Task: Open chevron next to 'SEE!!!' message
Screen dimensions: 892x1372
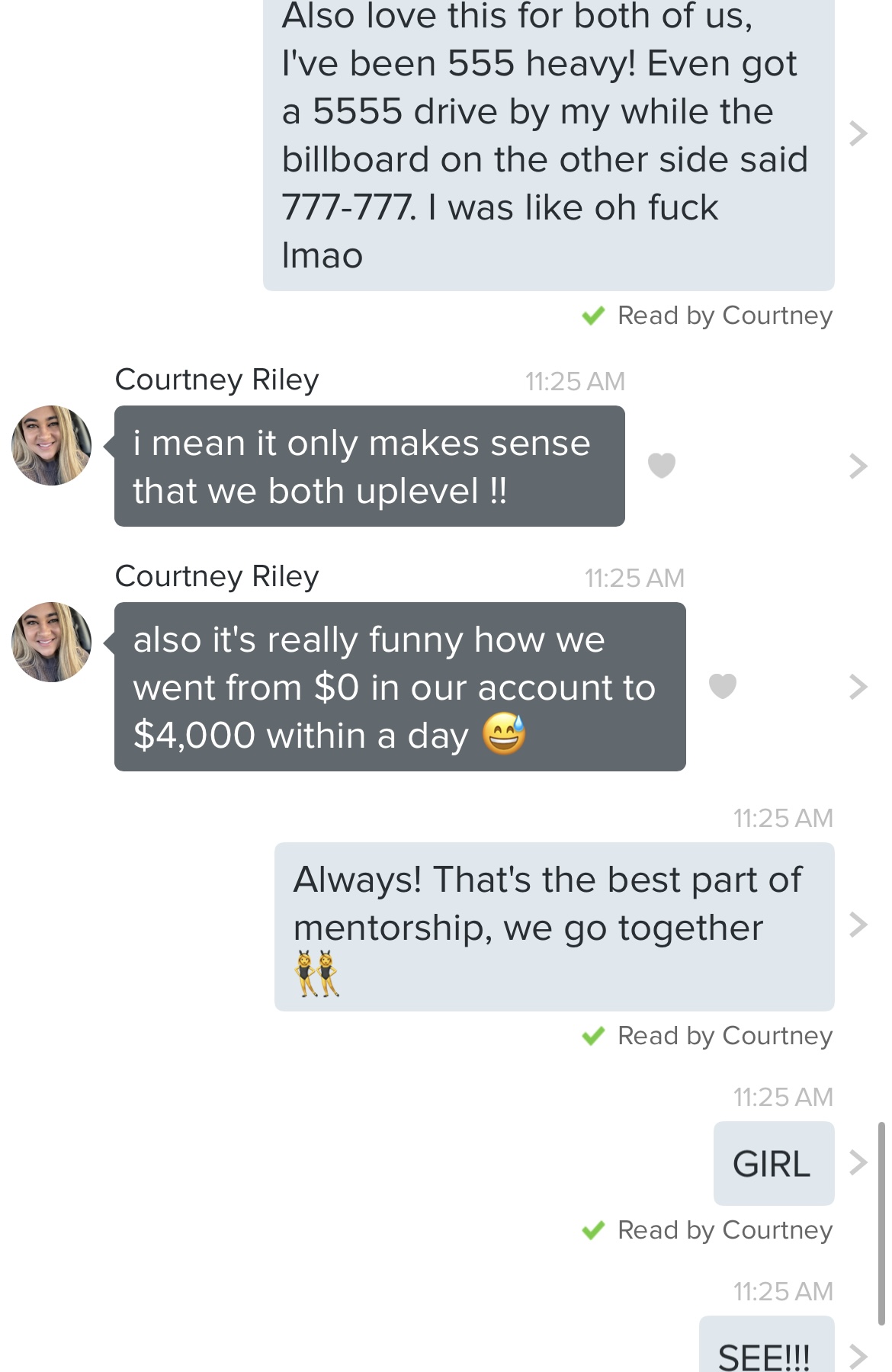Action: [858, 1356]
